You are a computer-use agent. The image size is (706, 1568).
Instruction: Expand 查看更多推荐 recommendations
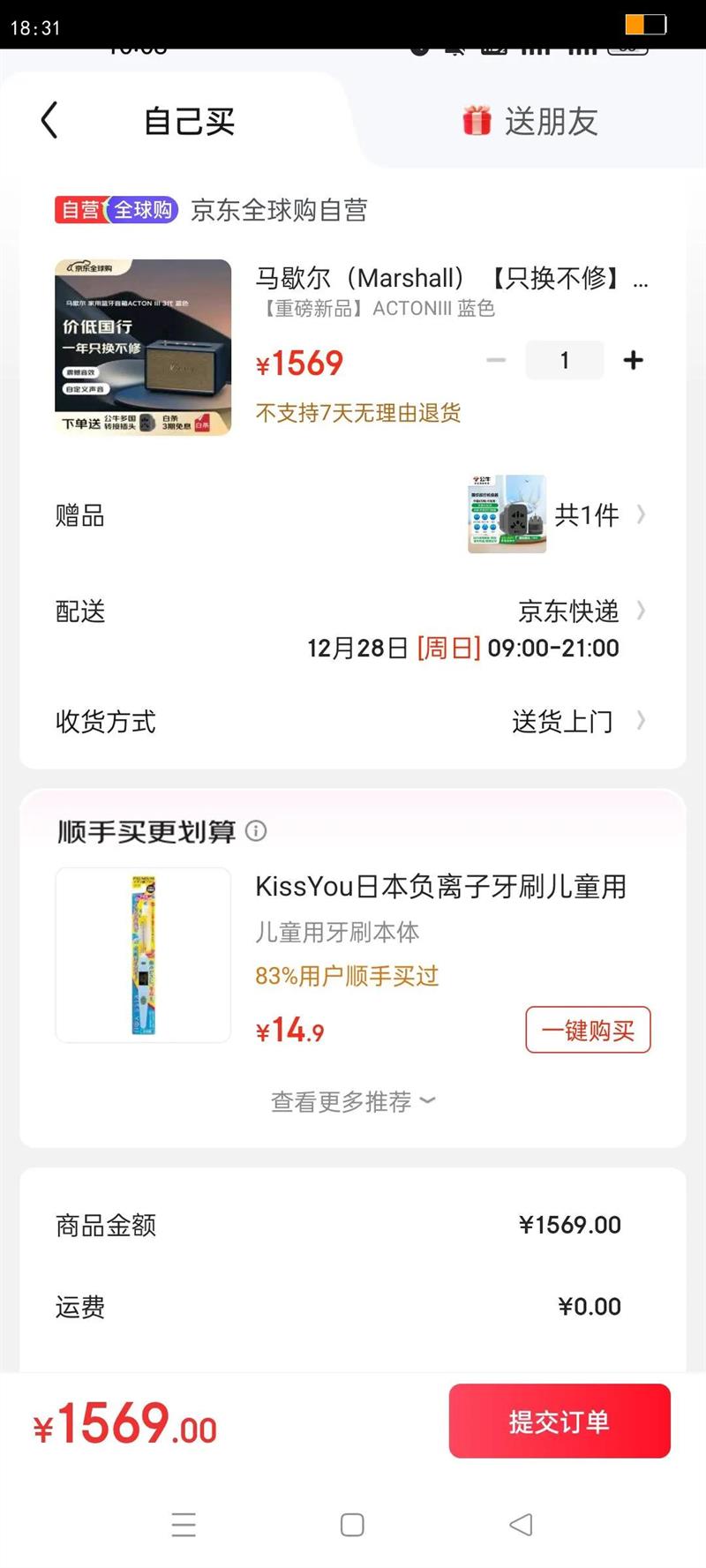[x=353, y=1101]
